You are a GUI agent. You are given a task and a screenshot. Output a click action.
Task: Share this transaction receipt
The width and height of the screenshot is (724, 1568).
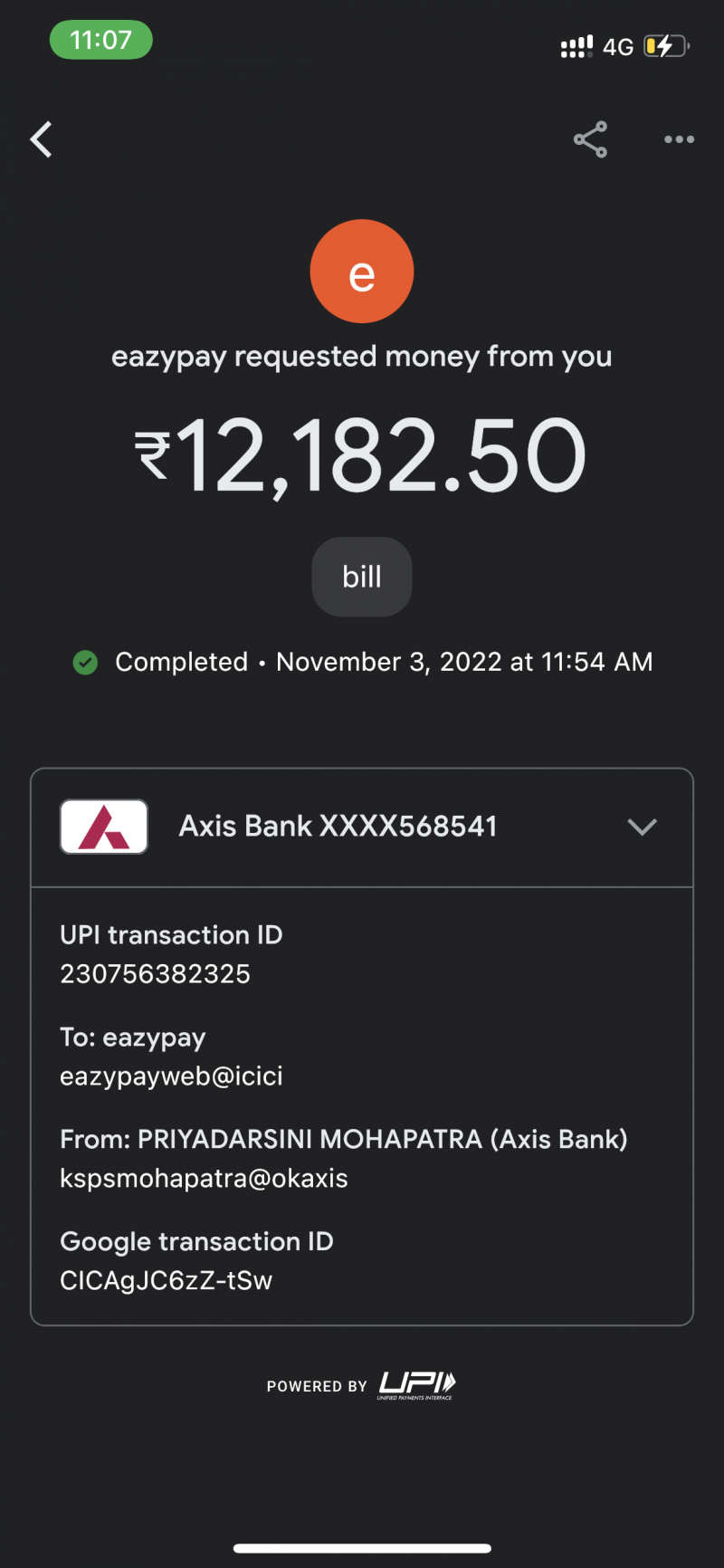click(590, 139)
